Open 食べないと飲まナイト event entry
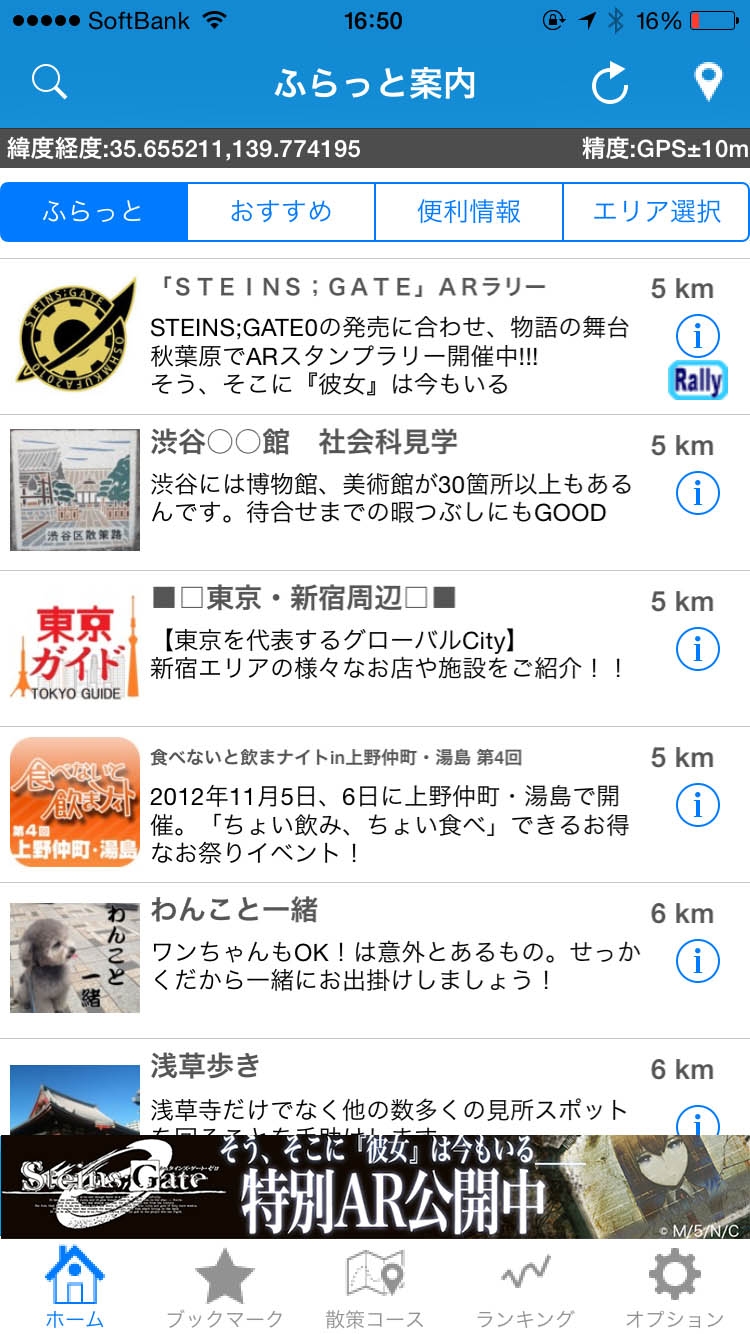750x1334 pixels. [x=390, y=804]
